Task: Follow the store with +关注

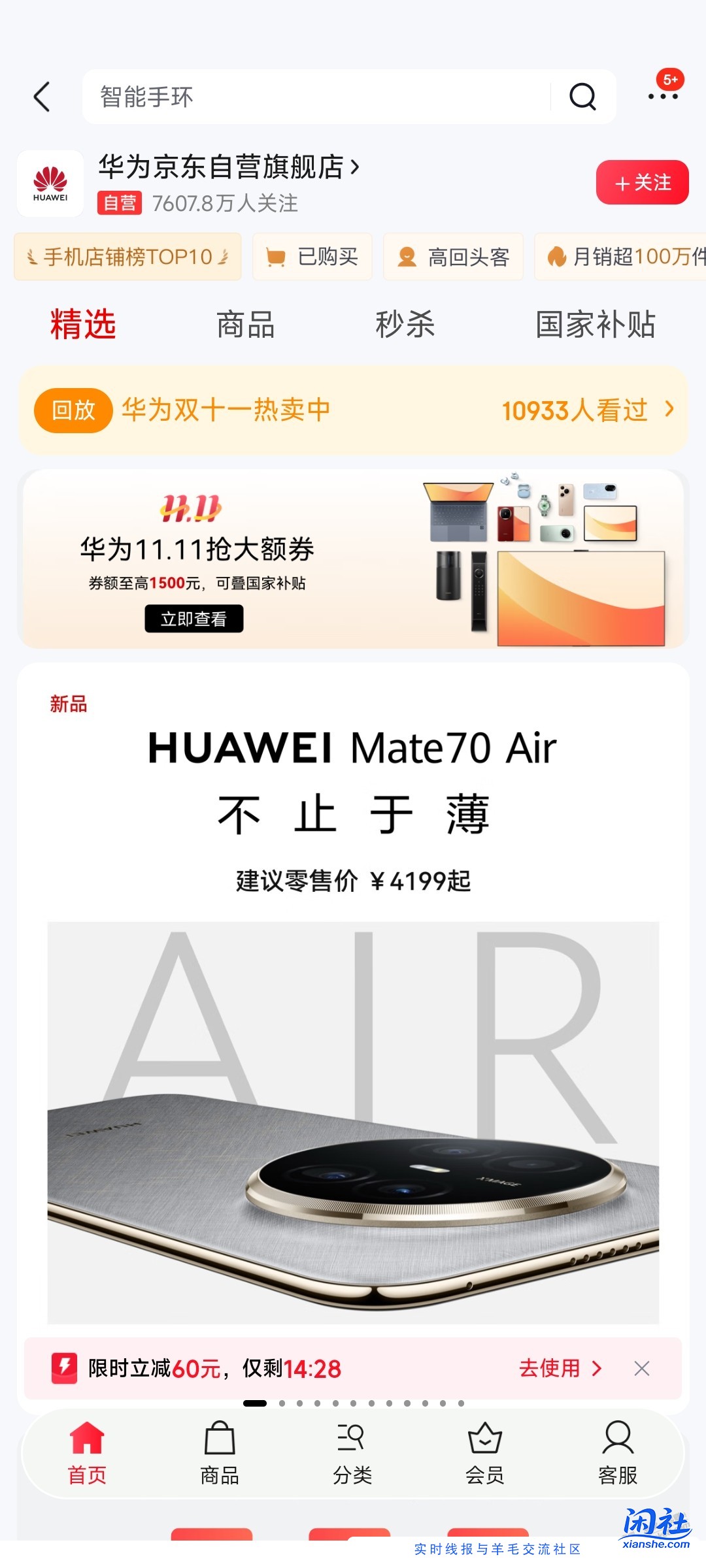Action: pos(642,182)
